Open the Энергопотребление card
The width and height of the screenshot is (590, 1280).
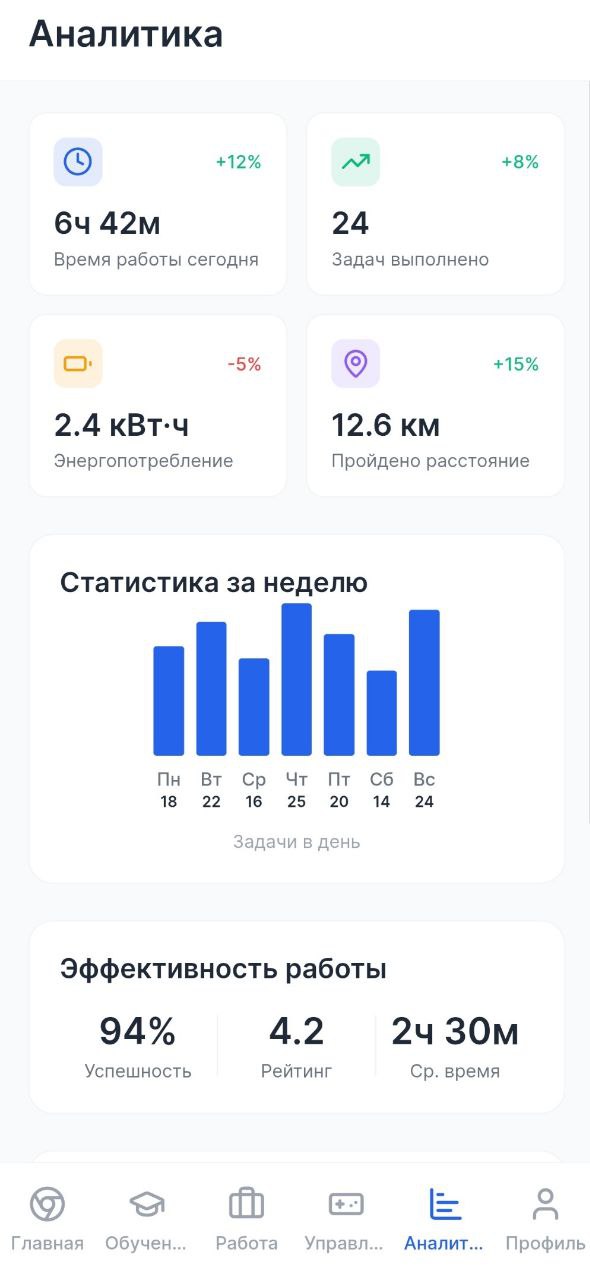[158, 406]
